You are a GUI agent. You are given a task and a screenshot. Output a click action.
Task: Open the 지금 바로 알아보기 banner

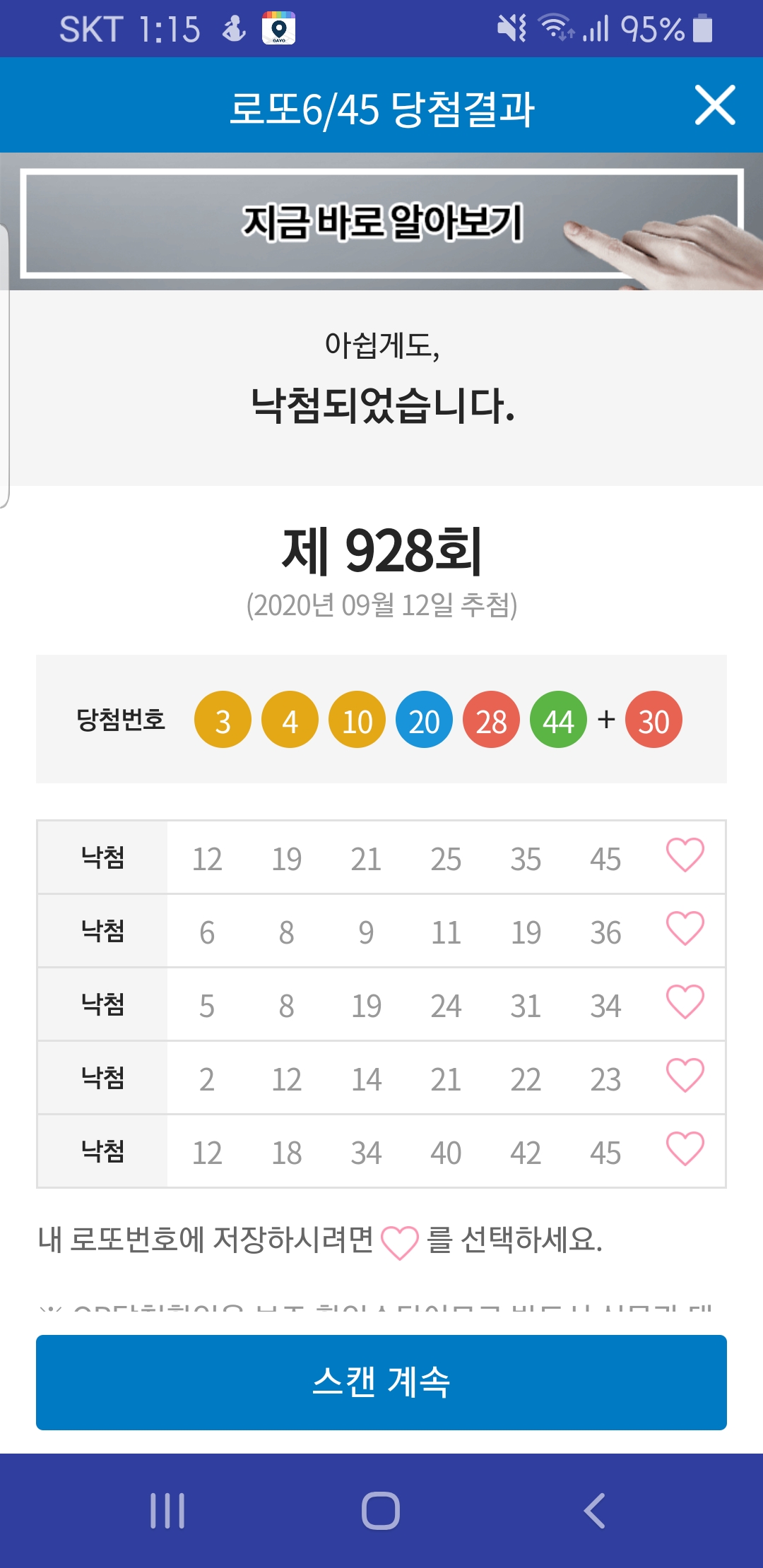pyautogui.click(x=381, y=222)
